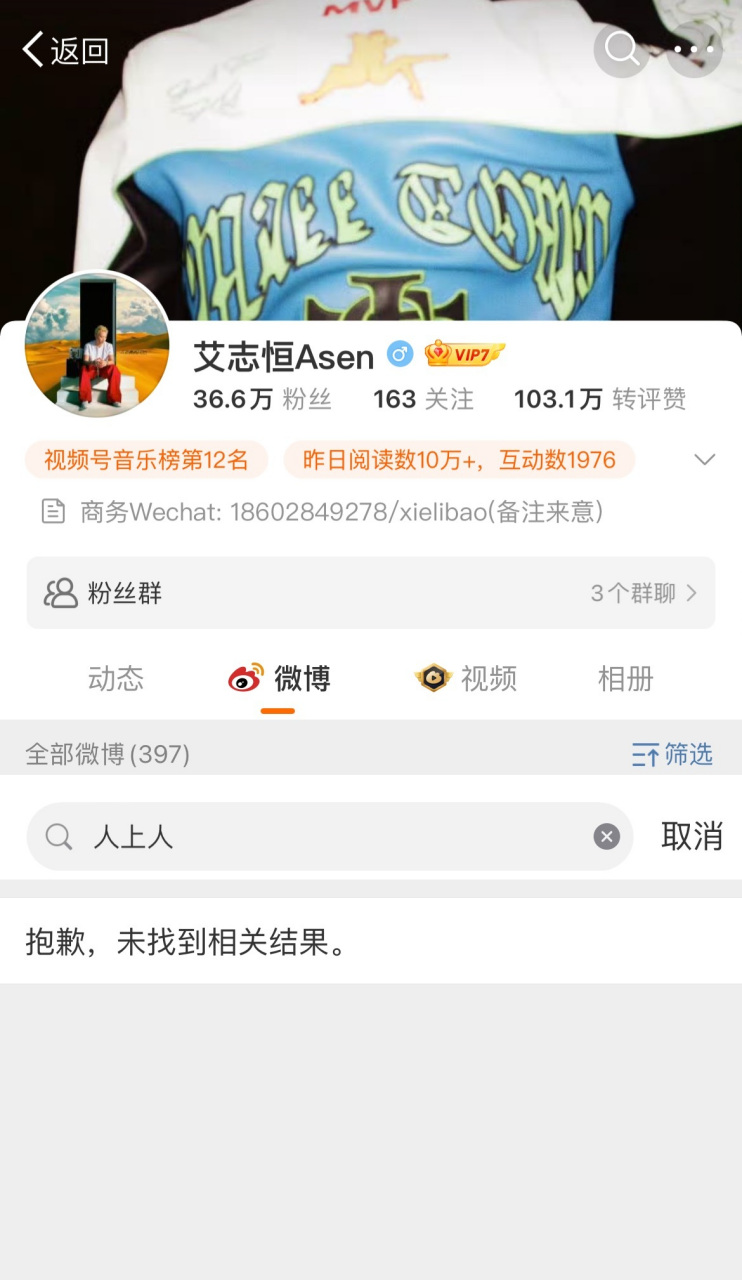This screenshot has width=742, height=1280.
Task: Tap the VIP7 membership badge
Action: click(x=465, y=354)
